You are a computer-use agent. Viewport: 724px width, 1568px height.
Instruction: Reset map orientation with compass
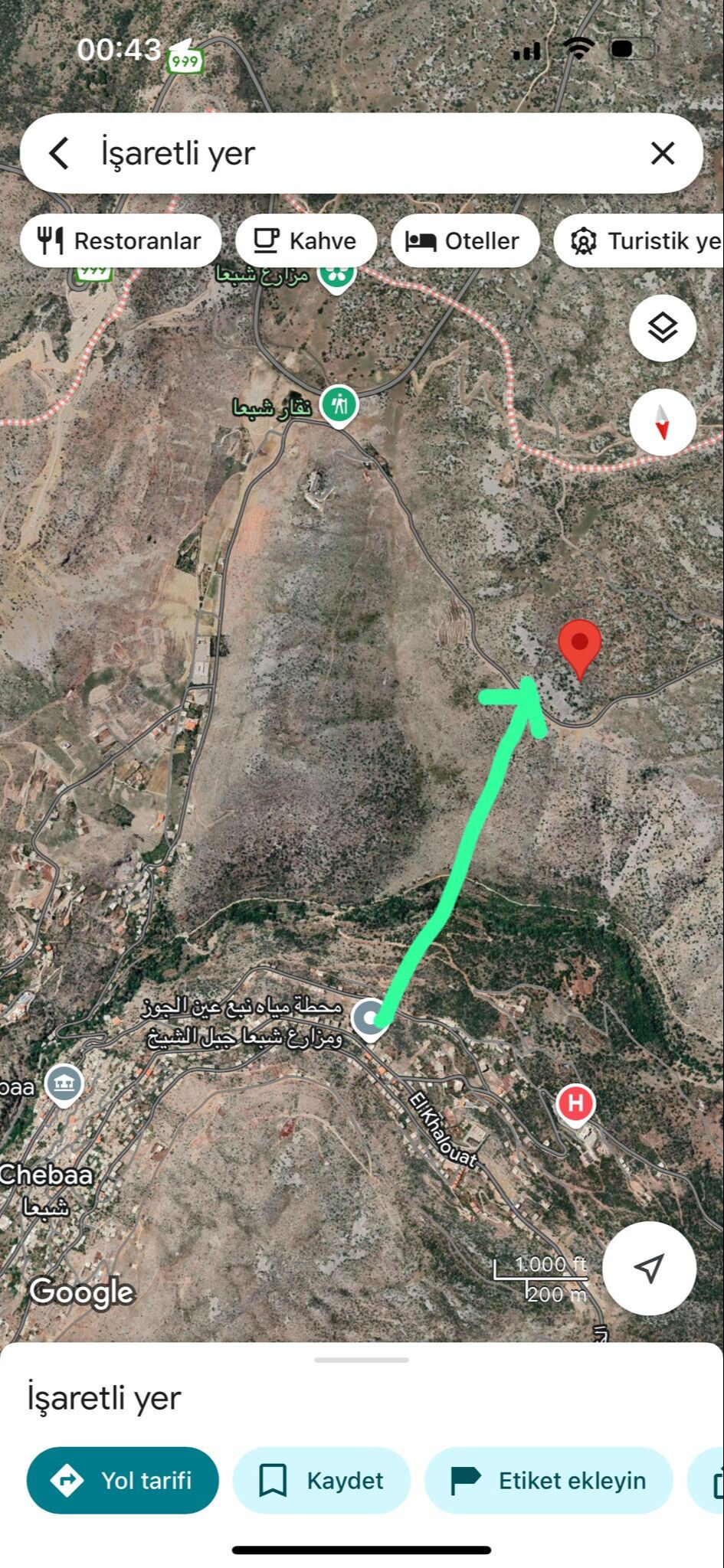point(662,423)
